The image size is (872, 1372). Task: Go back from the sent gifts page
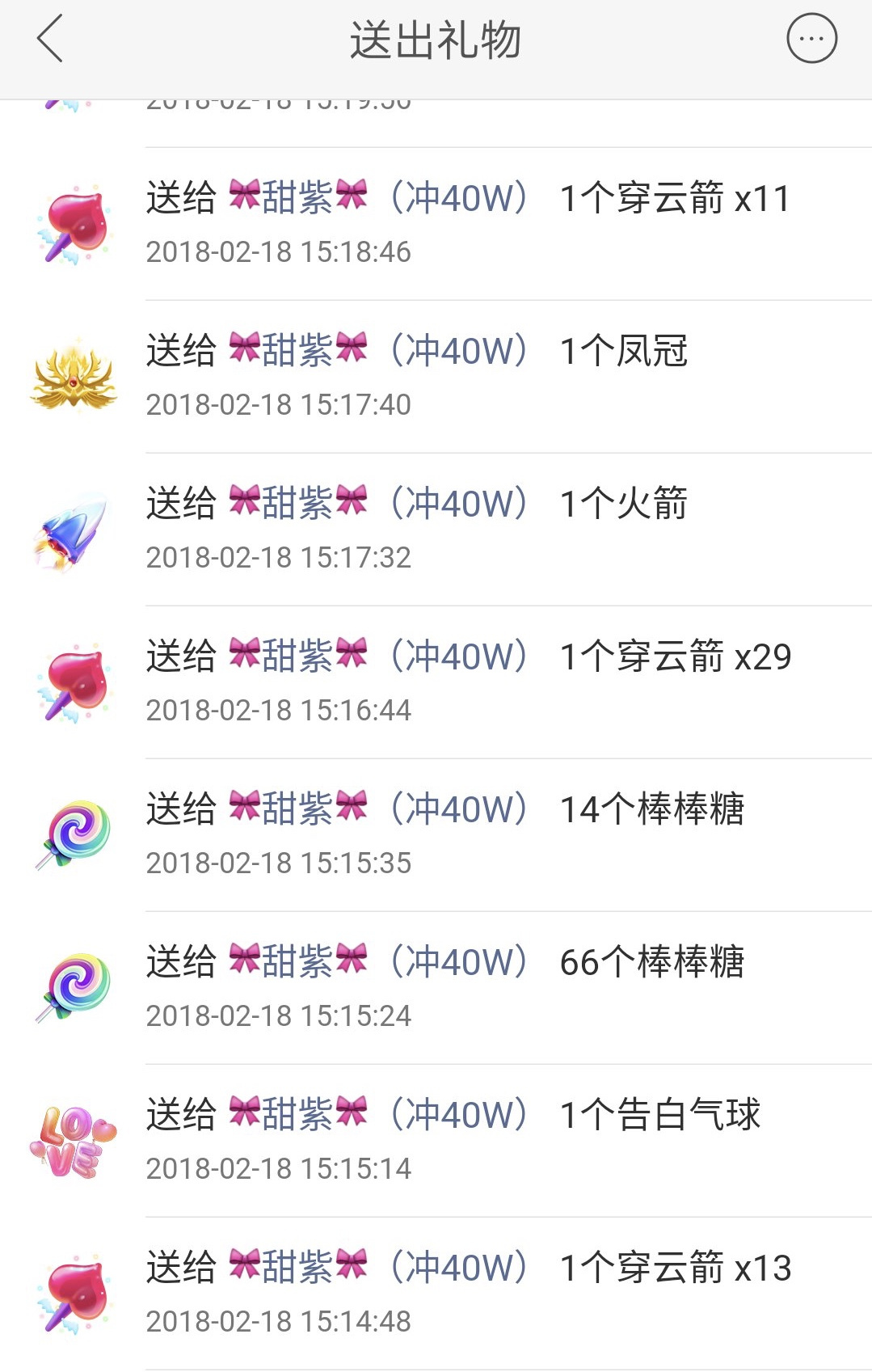(50, 39)
